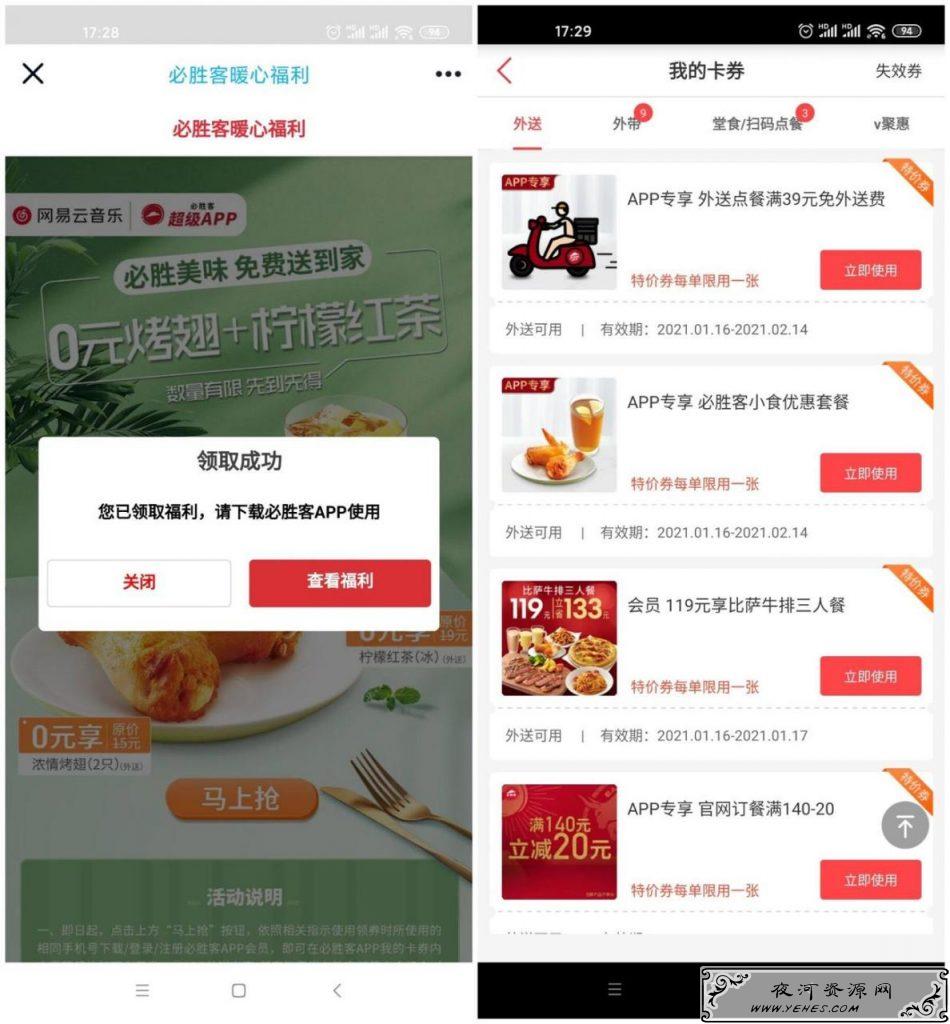
Task: Switch to the 堂食/扫码点餐 tab
Action: 757,124
